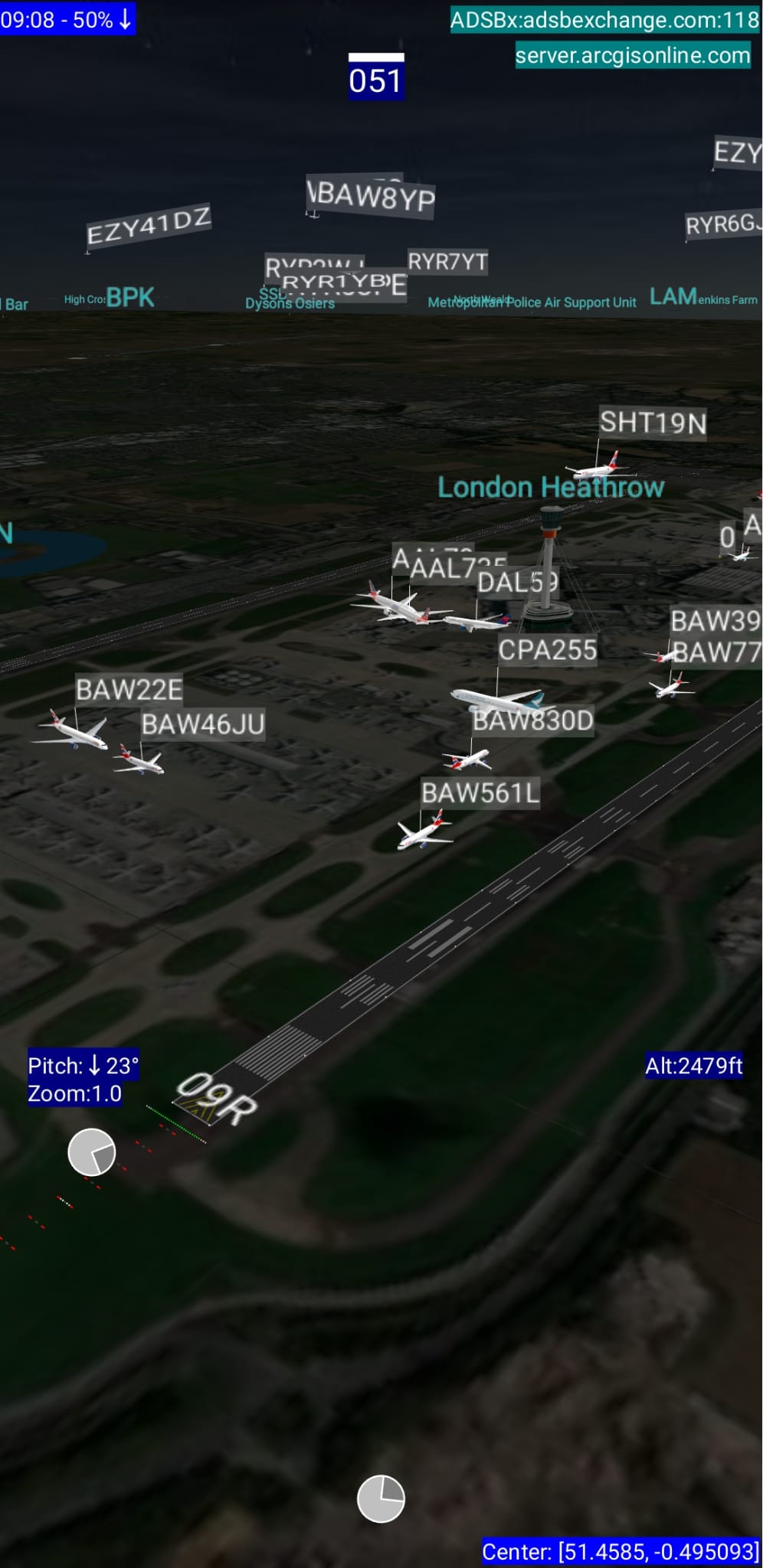Select the airborne EZY41DZ flight
The width and height of the screenshot is (763, 1568).
click(x=148, y=226)
